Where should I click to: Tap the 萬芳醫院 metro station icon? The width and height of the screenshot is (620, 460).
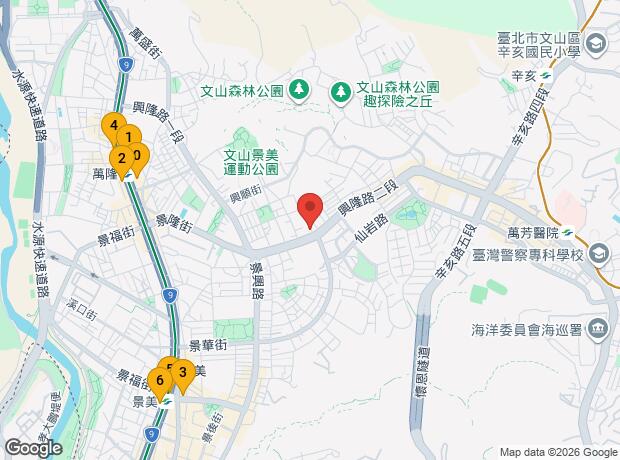(568, 232)
